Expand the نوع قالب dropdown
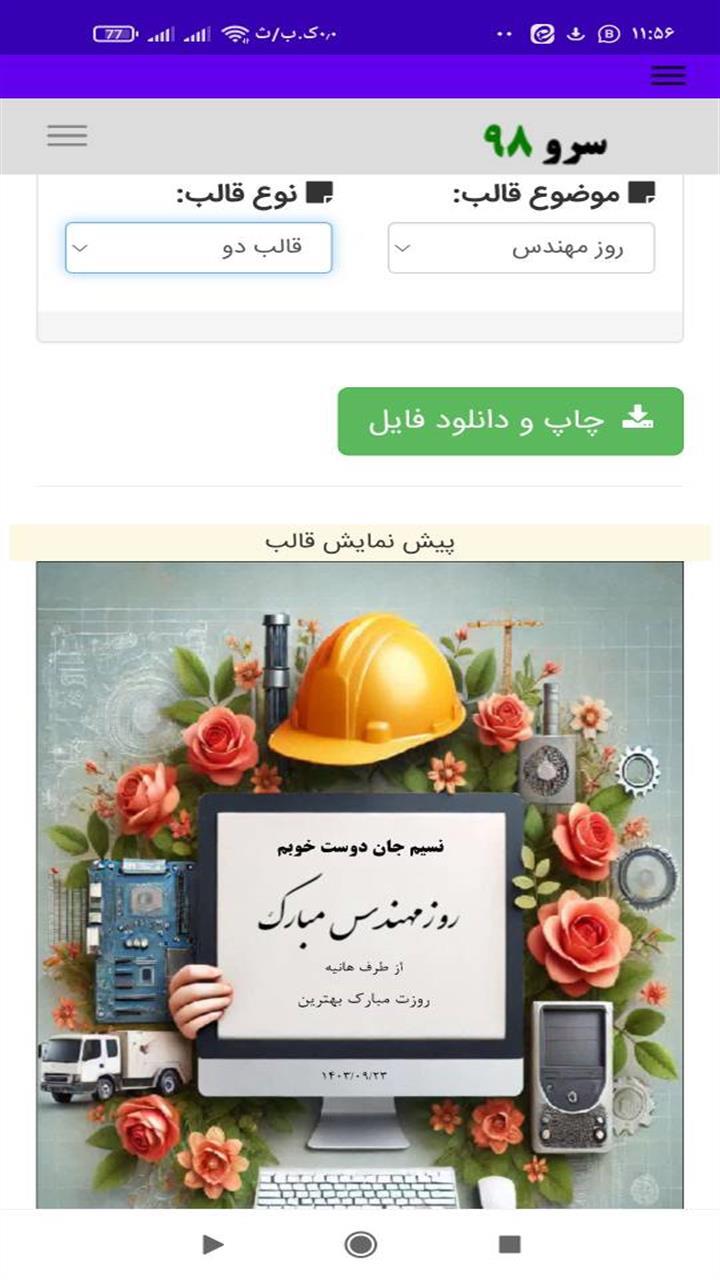The image size is (720, 1280). (x=198, y=248)
